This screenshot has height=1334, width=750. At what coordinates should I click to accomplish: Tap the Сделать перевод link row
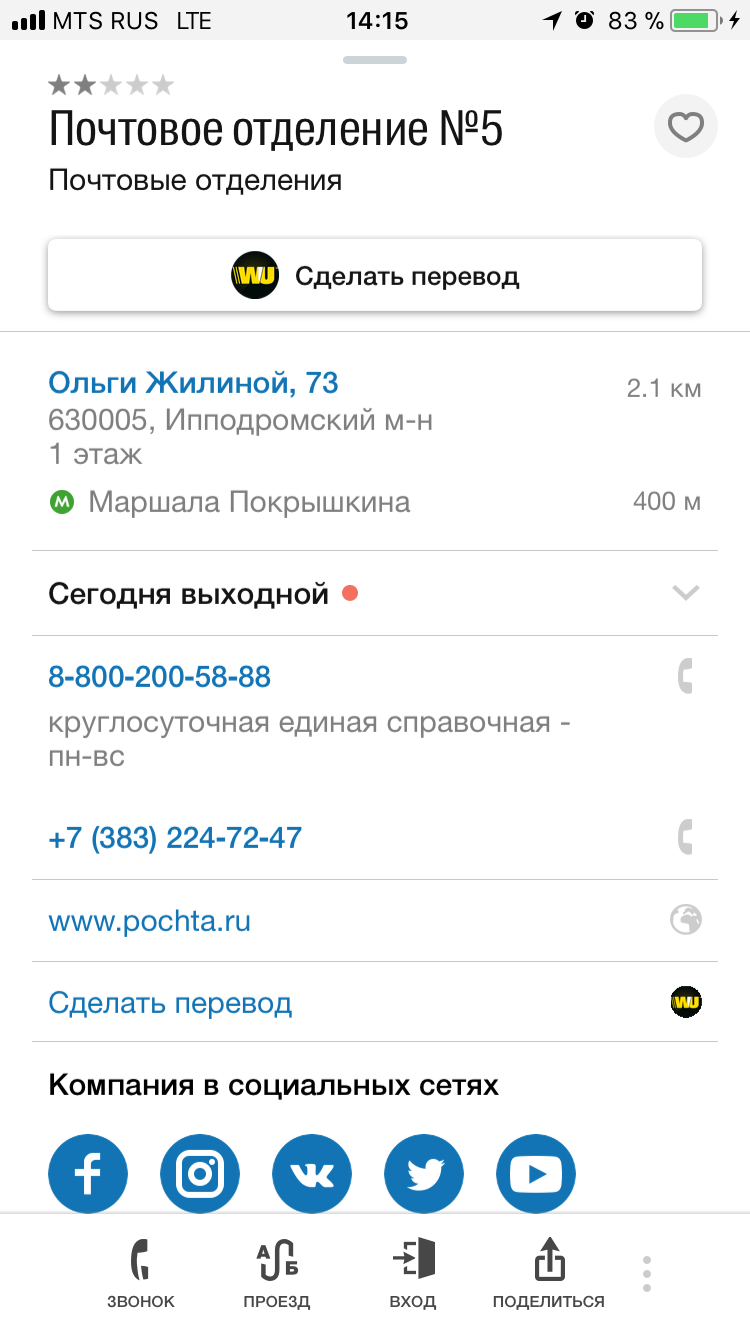[170, 1002]
